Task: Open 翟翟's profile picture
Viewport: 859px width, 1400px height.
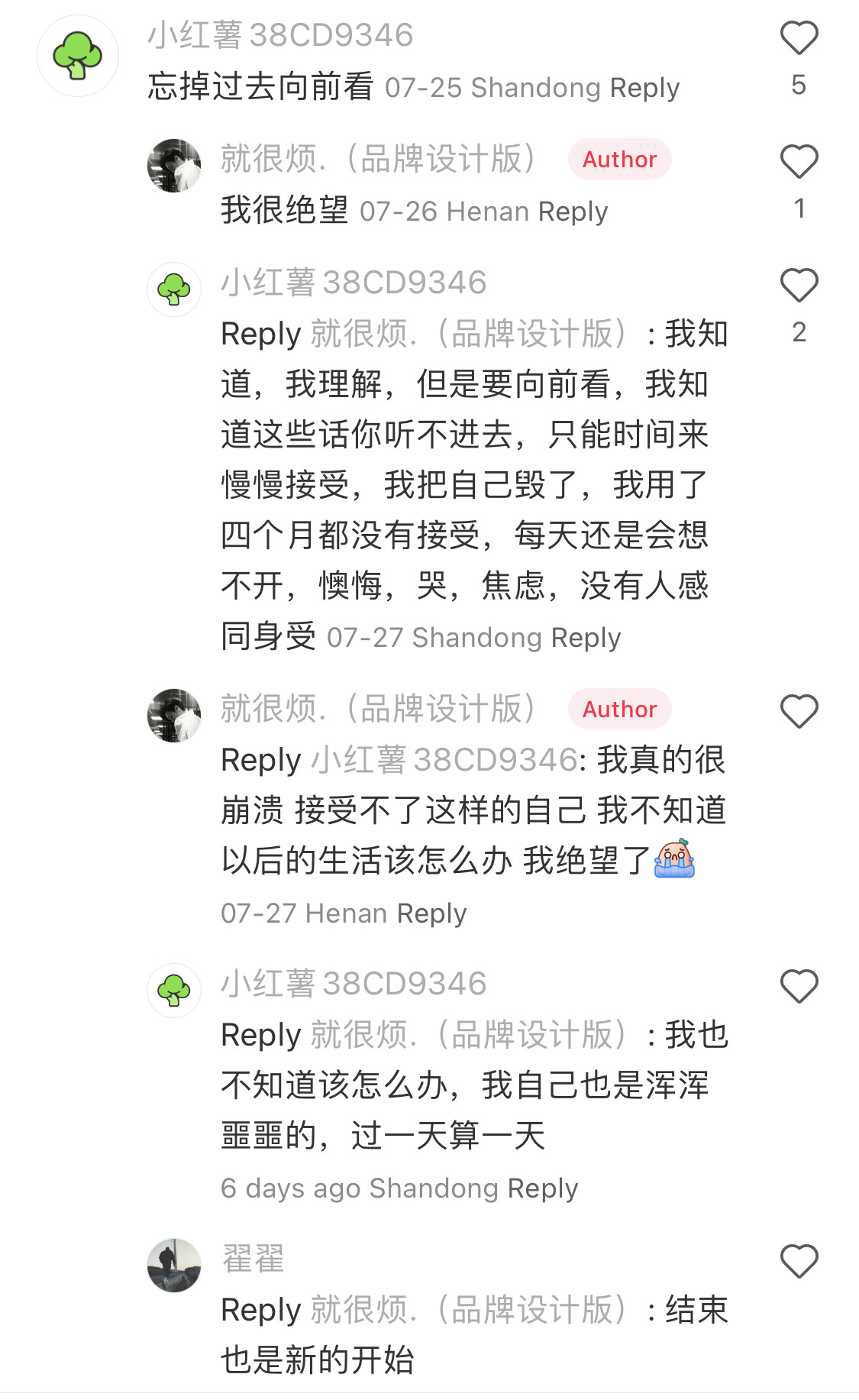Action: click(174, 1266)
